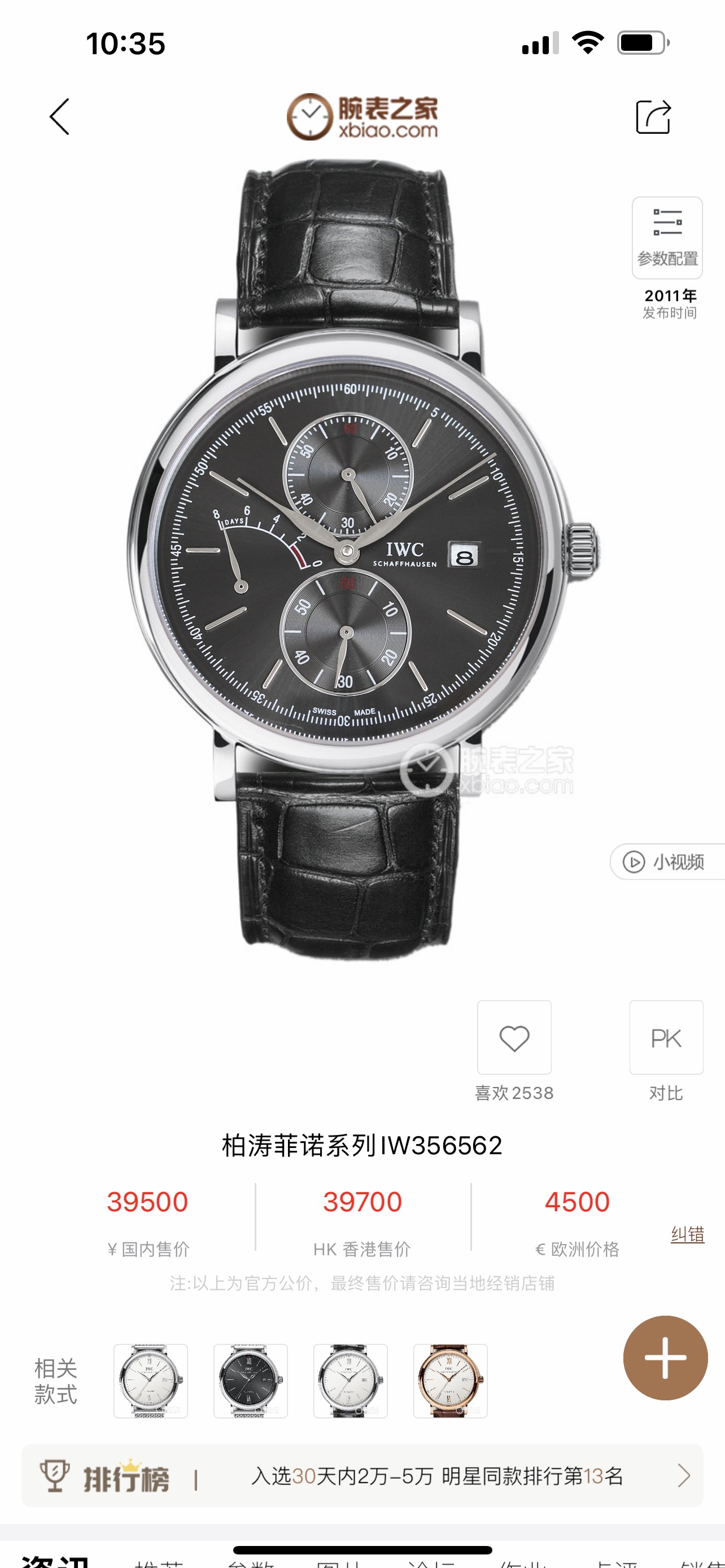This screenshot has height=1568, width=725.
Task: Go back to the previous page
Action: pos(60,116)
